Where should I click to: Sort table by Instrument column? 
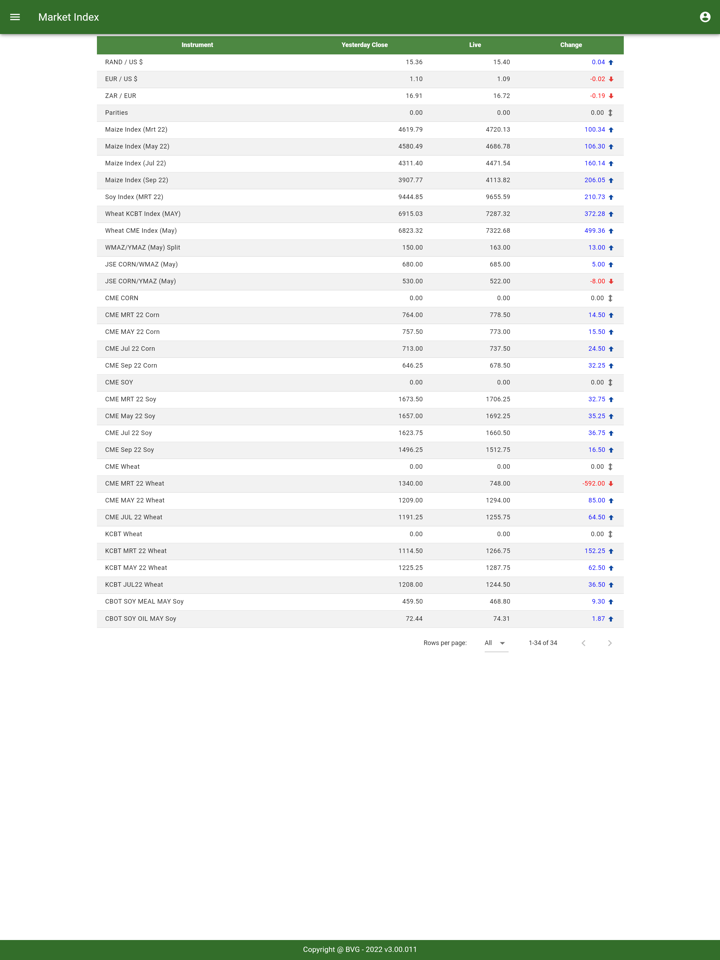[197, 45]
